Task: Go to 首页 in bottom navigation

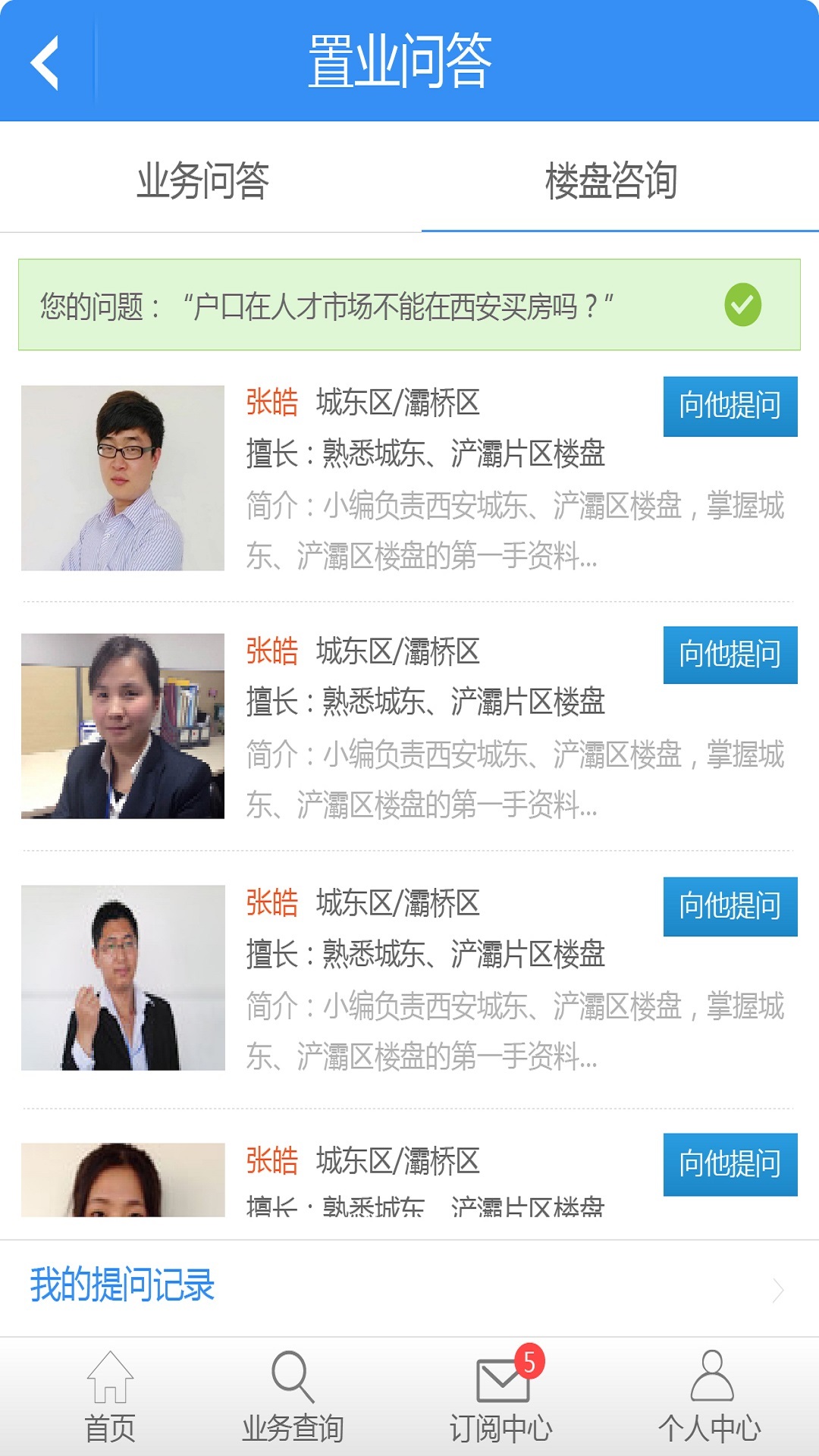Action: click(x=110, y=1397)
